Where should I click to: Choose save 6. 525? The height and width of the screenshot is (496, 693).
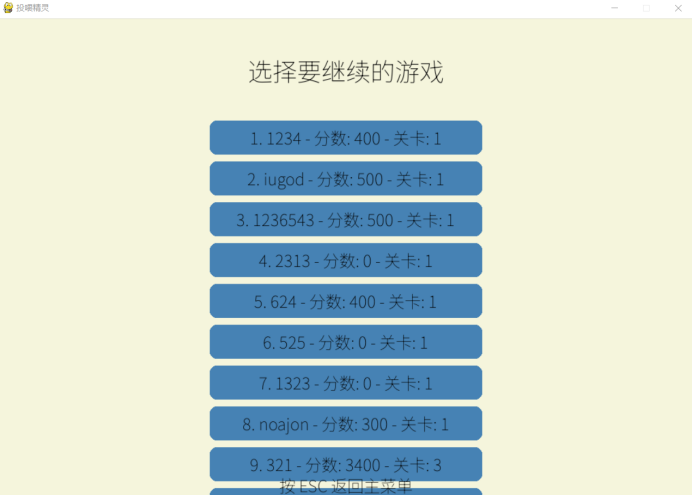click(345, 342)
